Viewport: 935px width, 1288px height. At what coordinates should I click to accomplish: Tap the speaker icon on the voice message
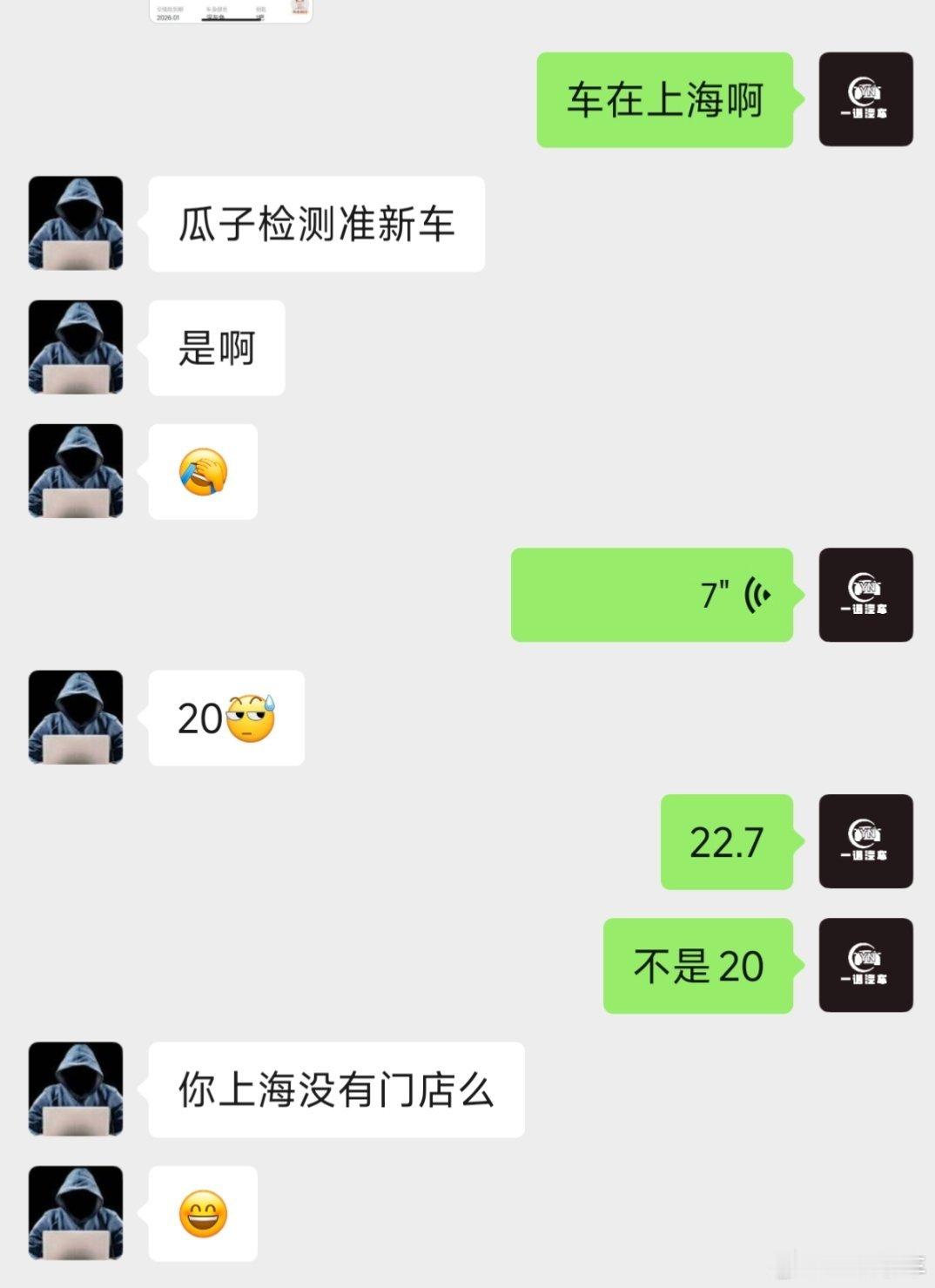click(x=757, y=594)
